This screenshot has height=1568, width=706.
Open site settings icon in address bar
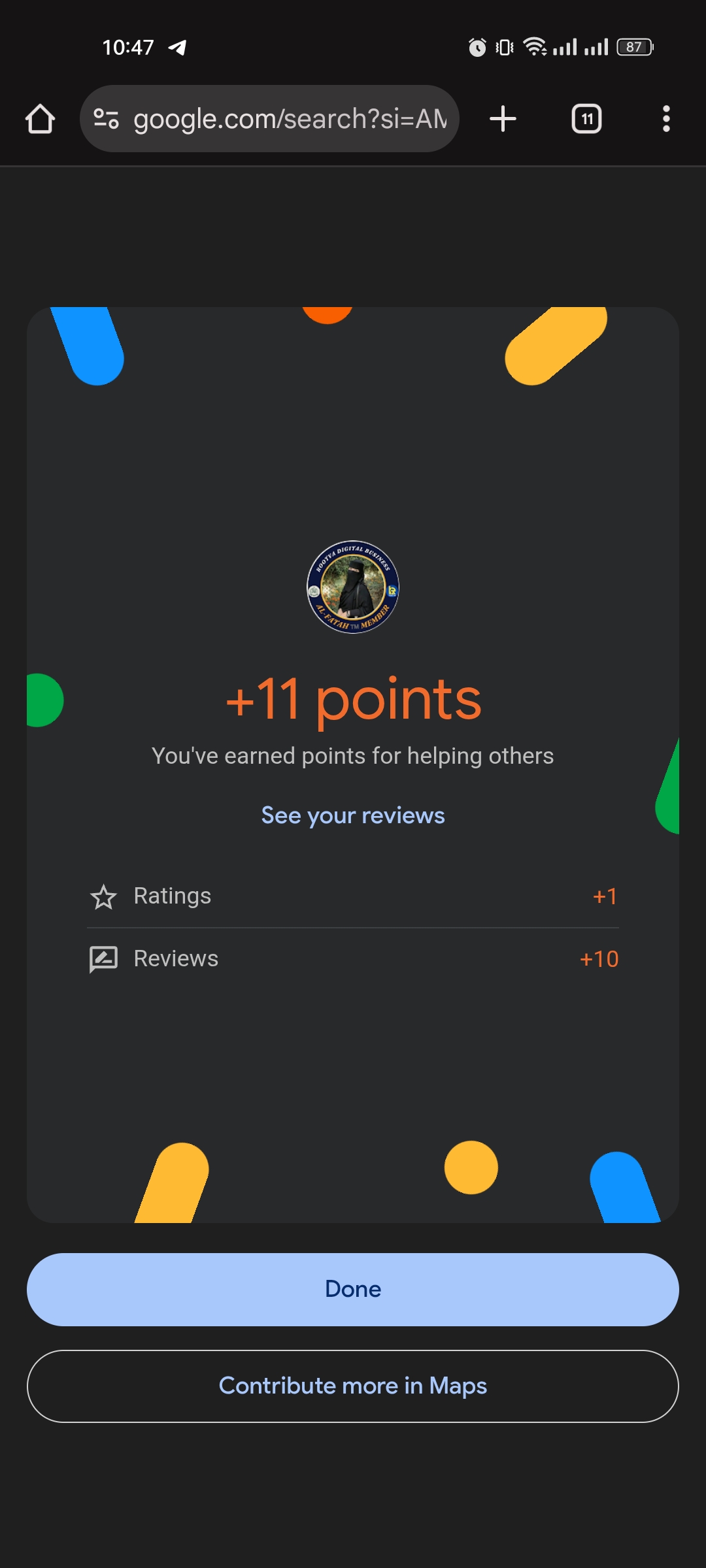point(106,119)
